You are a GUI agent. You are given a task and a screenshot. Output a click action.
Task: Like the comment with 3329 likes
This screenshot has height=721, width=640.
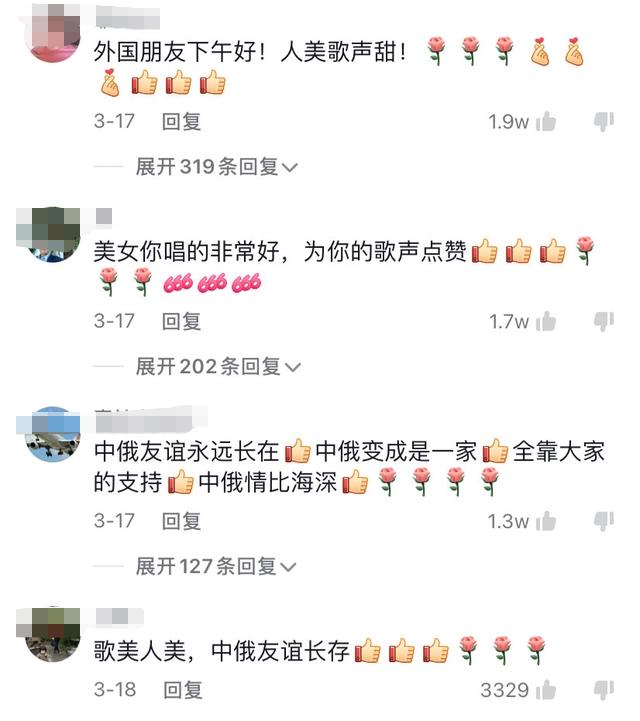click(546, 690)
